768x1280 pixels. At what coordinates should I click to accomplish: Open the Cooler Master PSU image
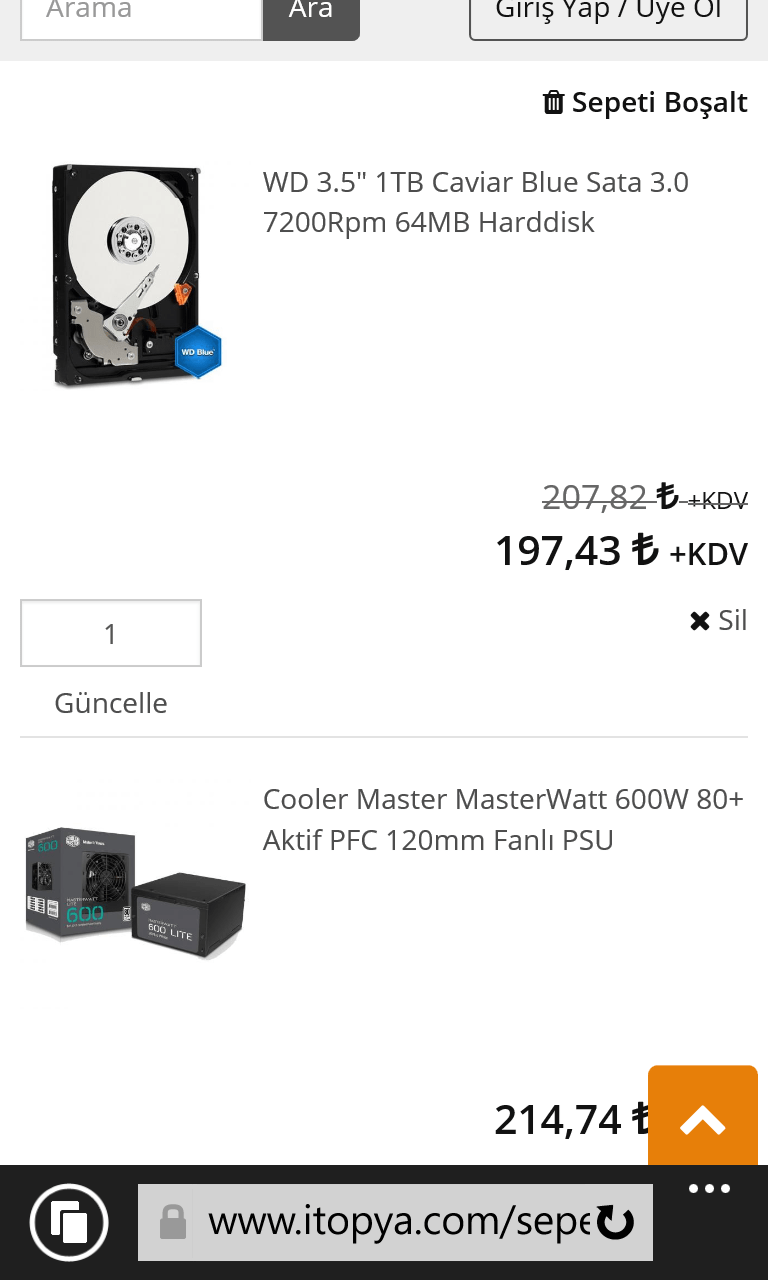tap(135, 892)
